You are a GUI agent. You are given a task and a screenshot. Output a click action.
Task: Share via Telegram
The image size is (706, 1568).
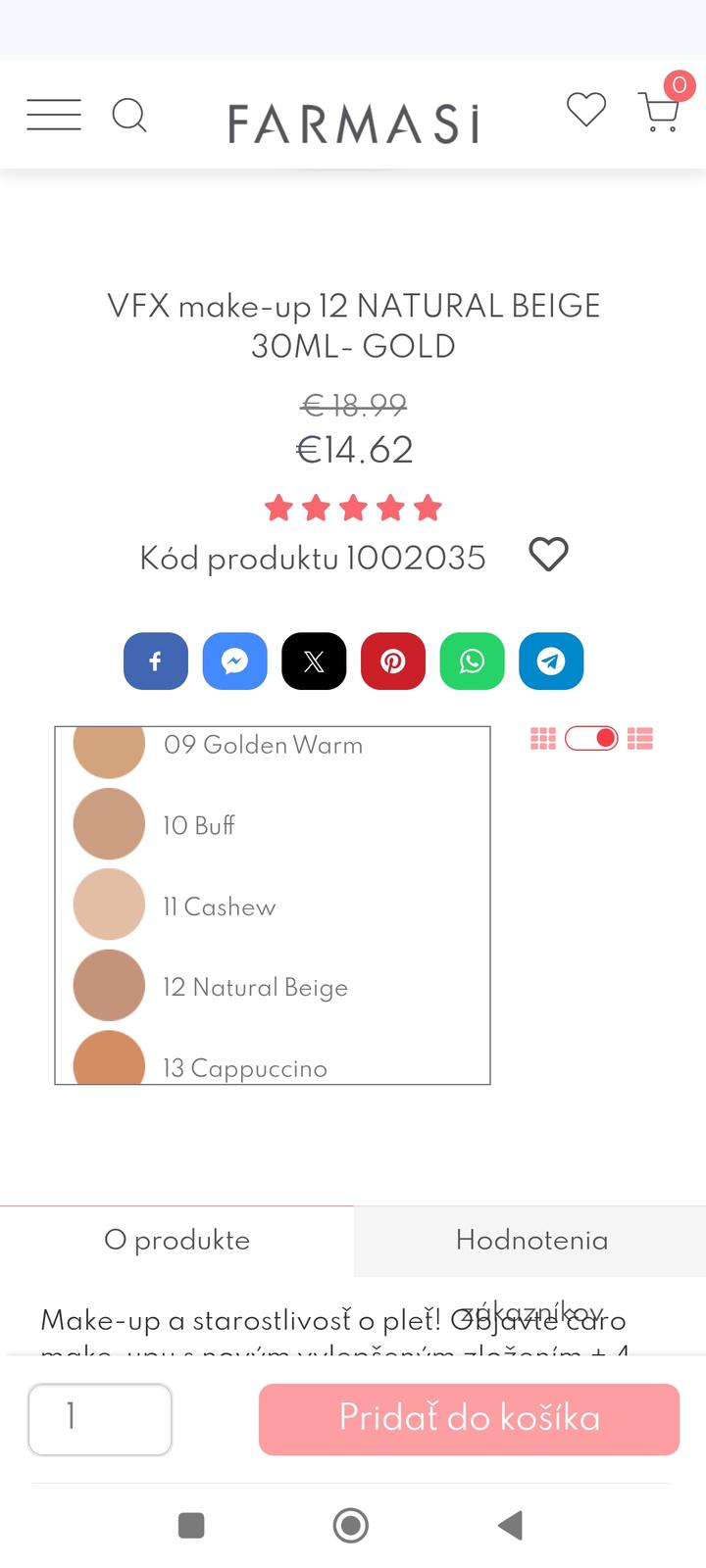tap(551, 661)
